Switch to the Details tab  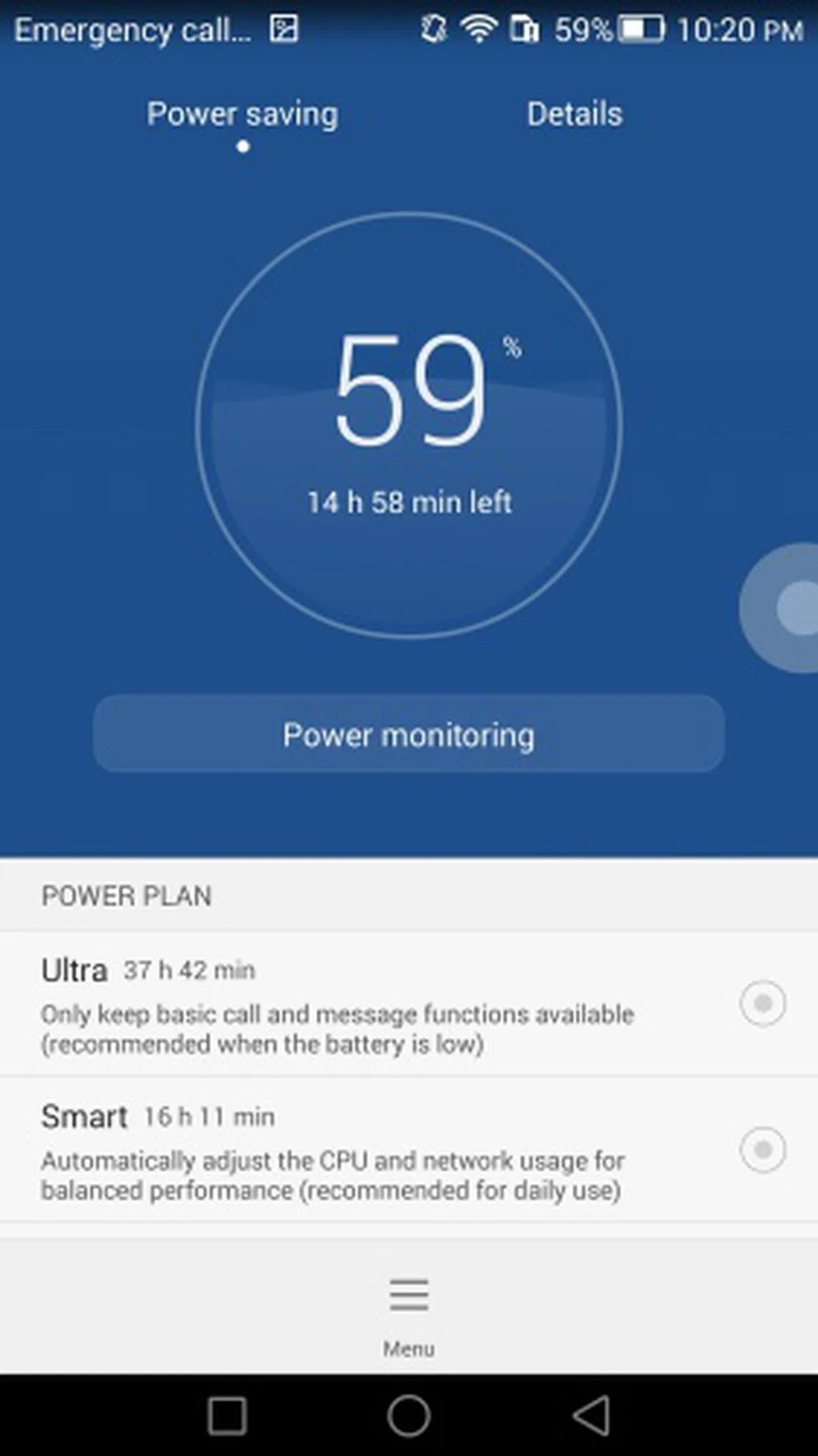tap(574, 114)
